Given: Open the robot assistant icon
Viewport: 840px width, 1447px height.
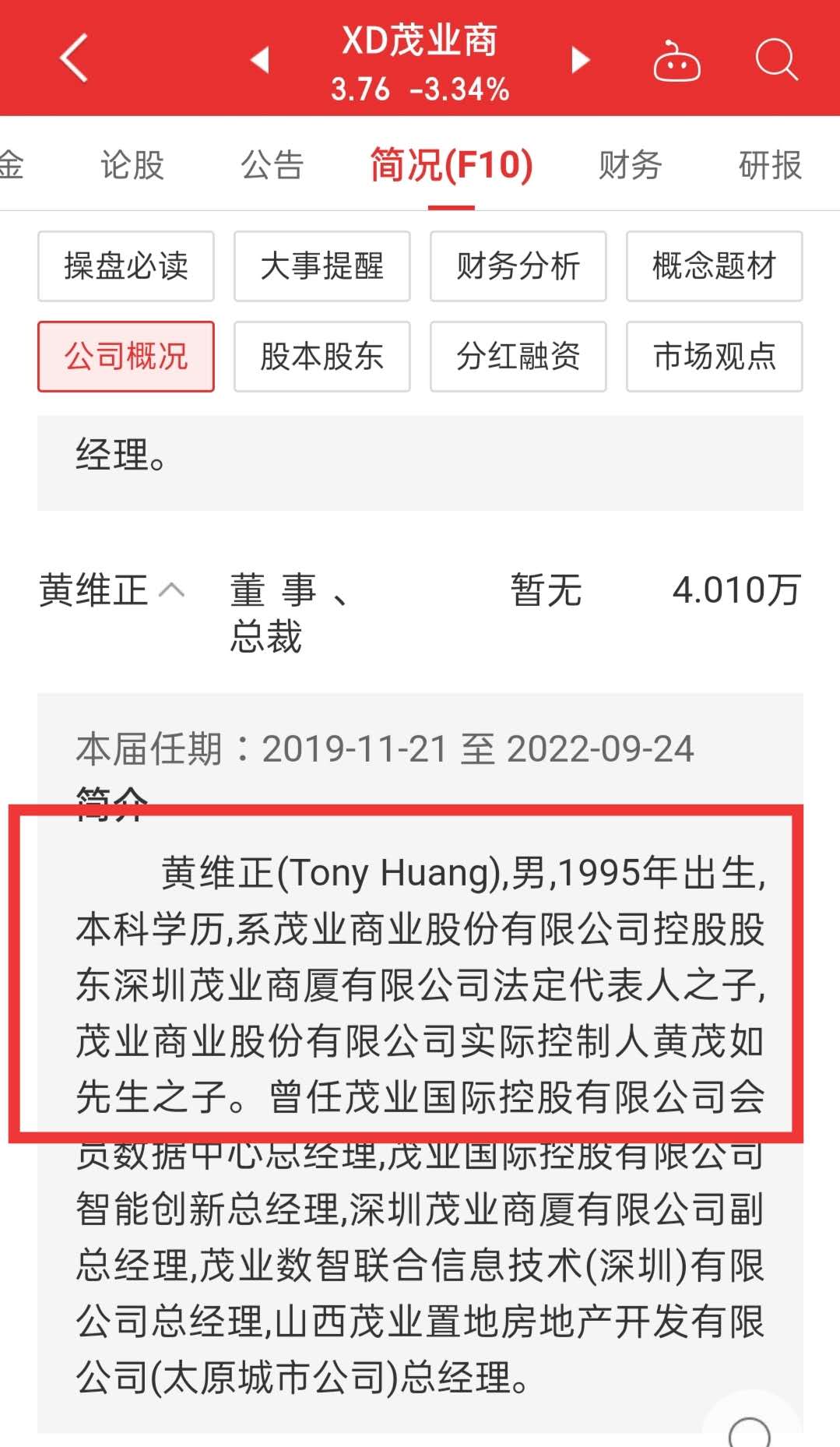Looking at the screenshot, I should [x=676, y=60].
